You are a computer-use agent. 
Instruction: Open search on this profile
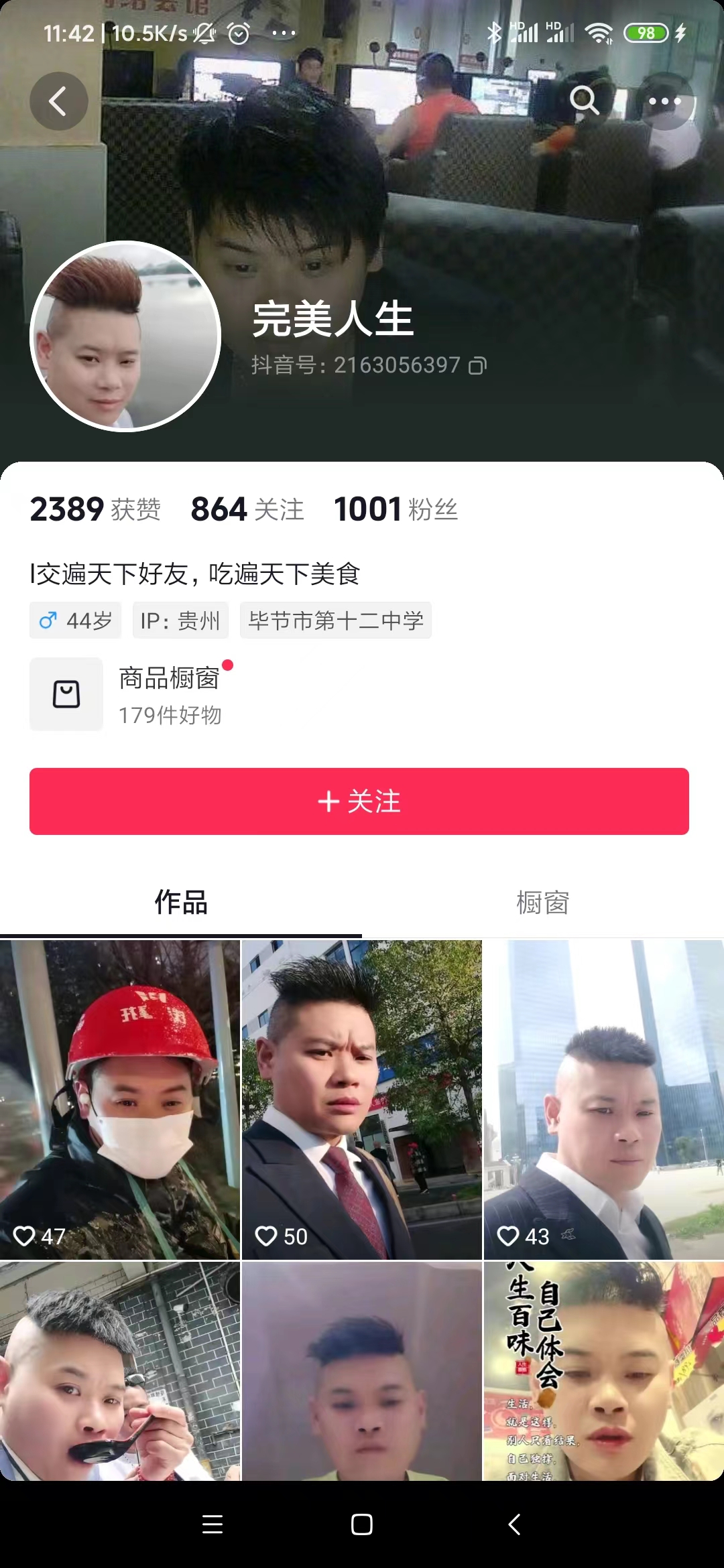[584, 101]
